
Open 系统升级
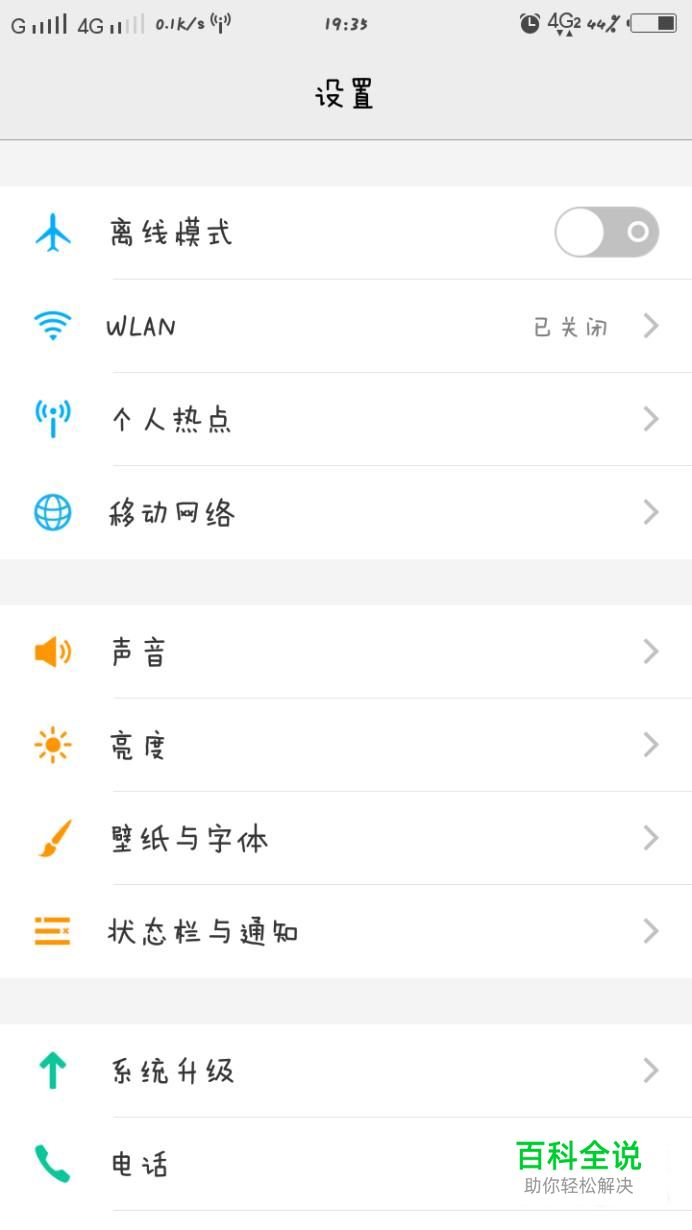pyautogui.click(x=345, y=1071)
